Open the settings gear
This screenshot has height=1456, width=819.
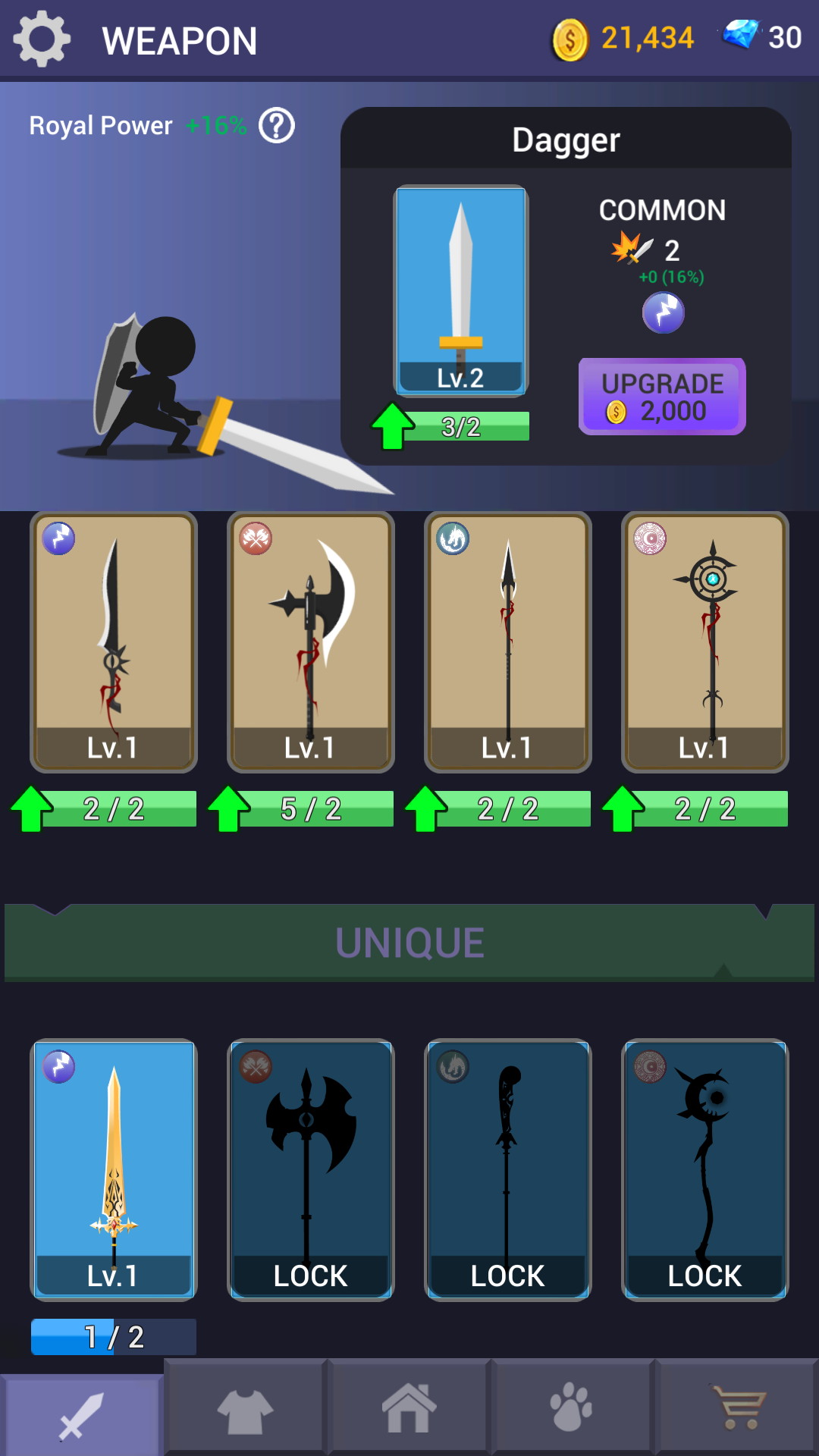pyautogui.click(x=42, y=39)
